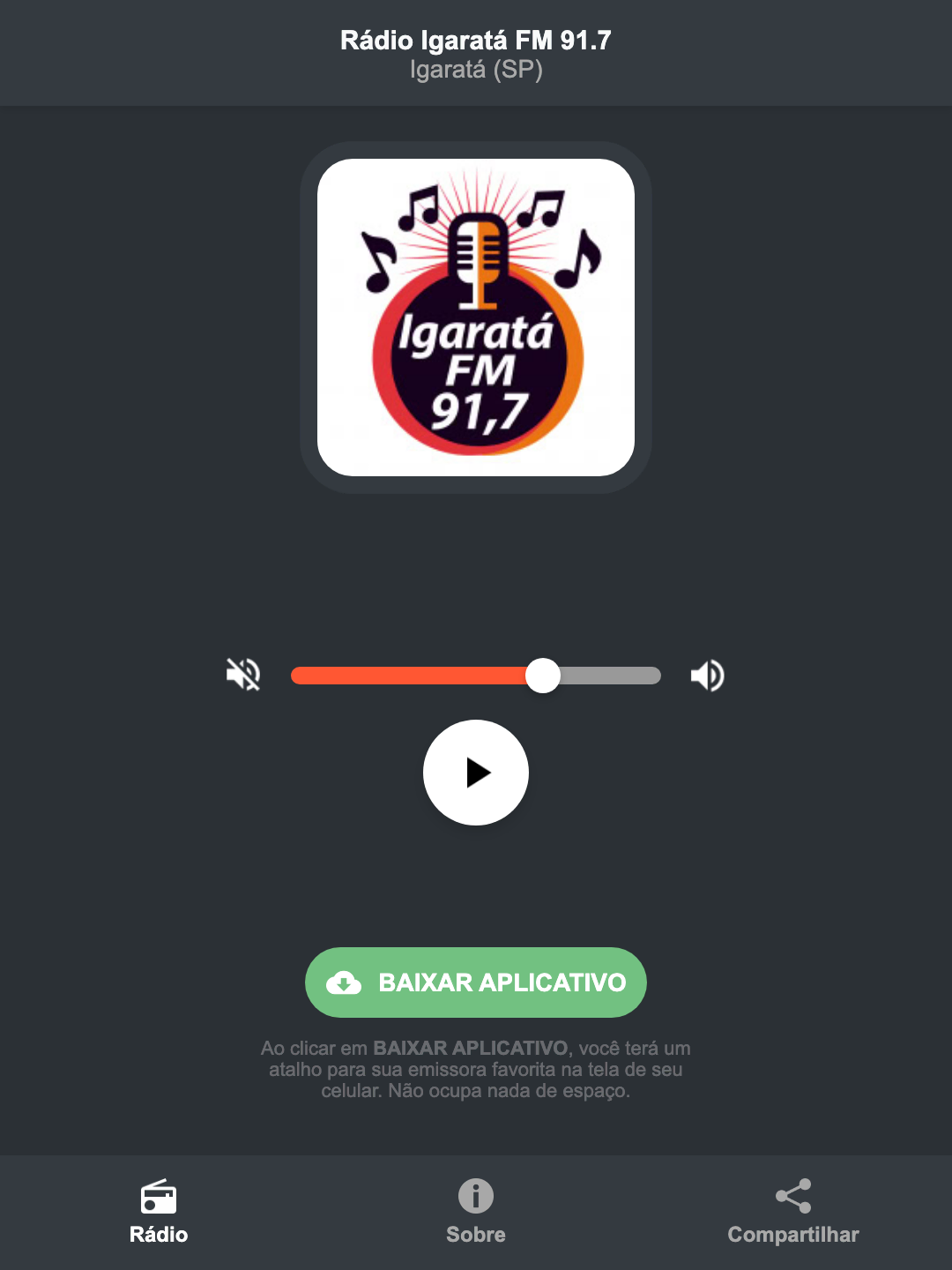Image resolution: width=952 pixels, height=1270 pixels.
Task: Click the Igaratá (SP) subtitle text
Action: point(475,70)
